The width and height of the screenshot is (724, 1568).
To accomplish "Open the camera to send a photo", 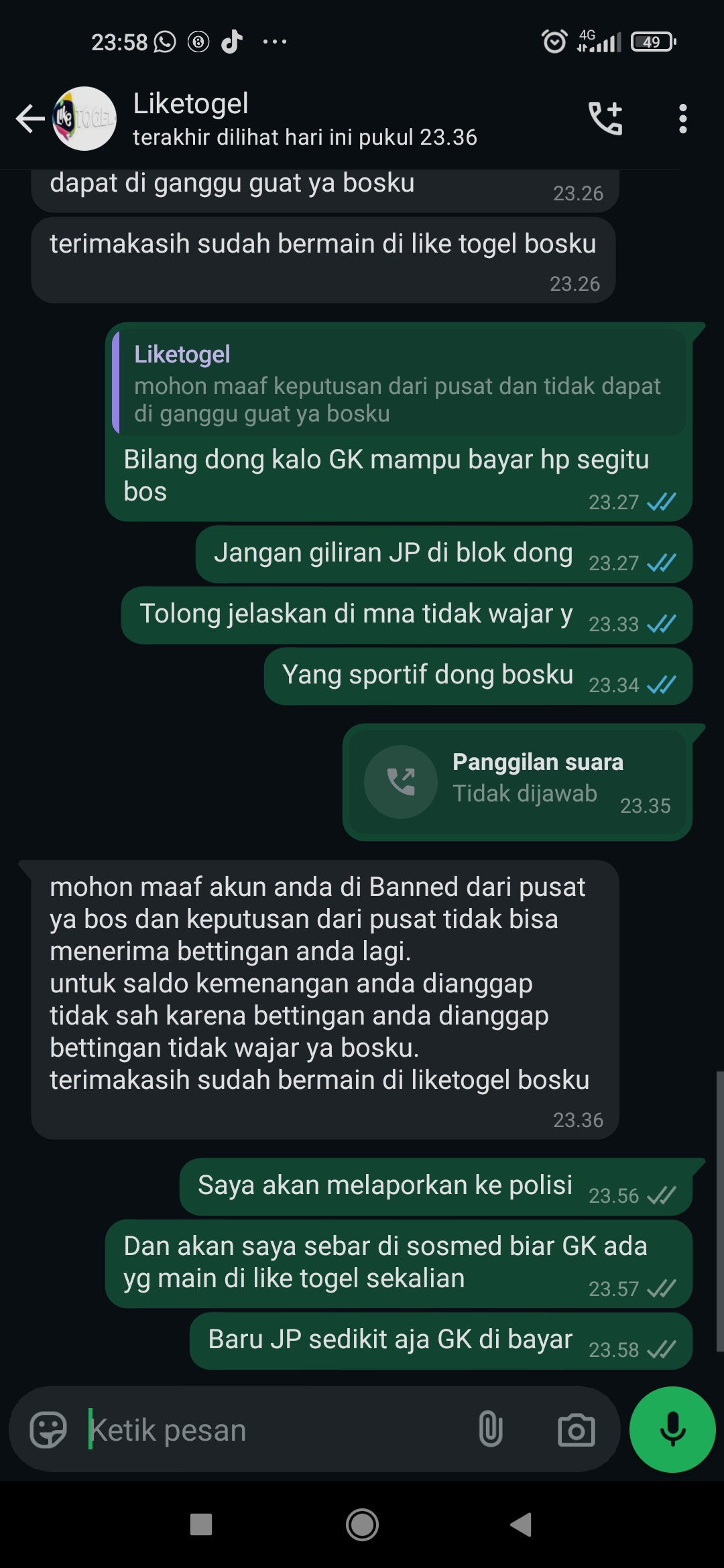I will (x=576, y=1430).
